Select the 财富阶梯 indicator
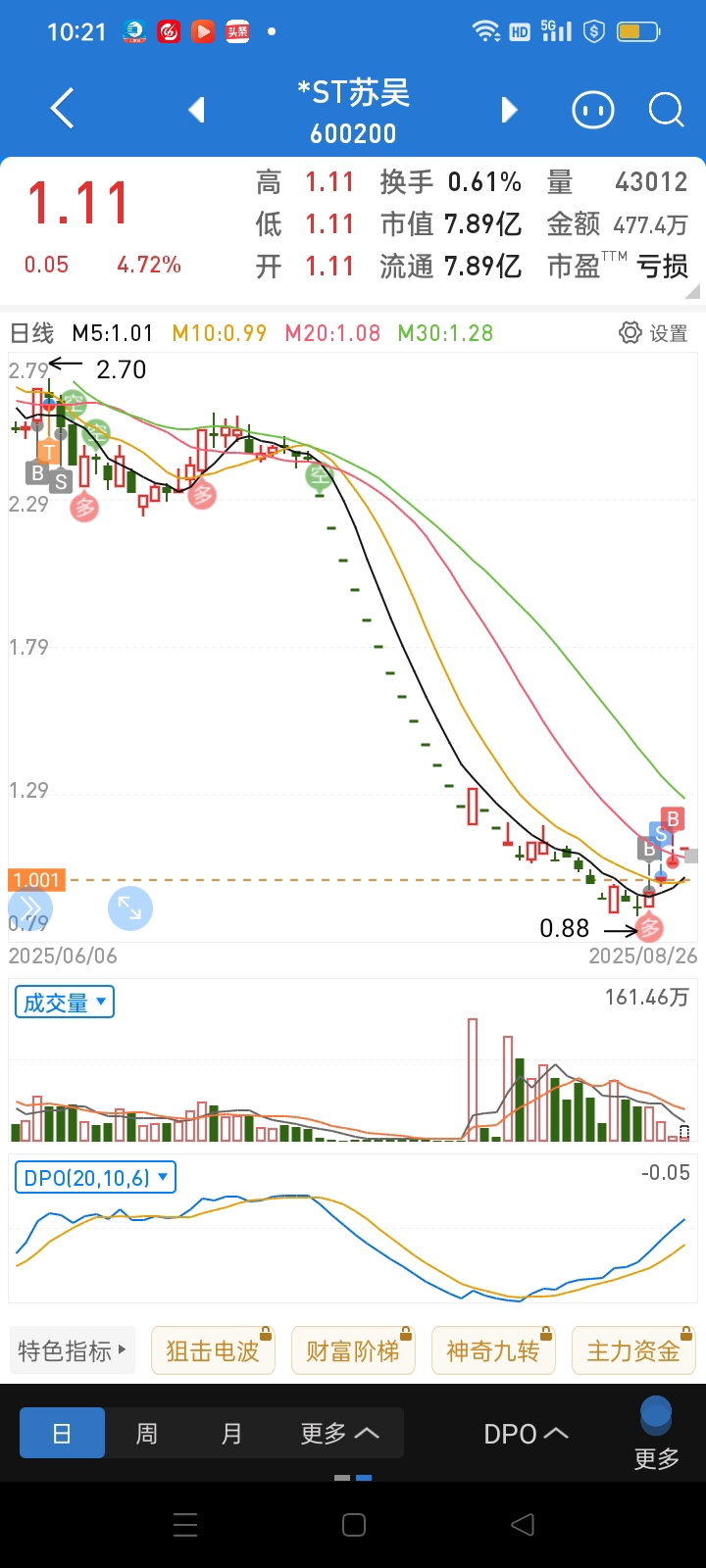The width and height of the screenshot is (706, 1568). tap(353, 1351)
